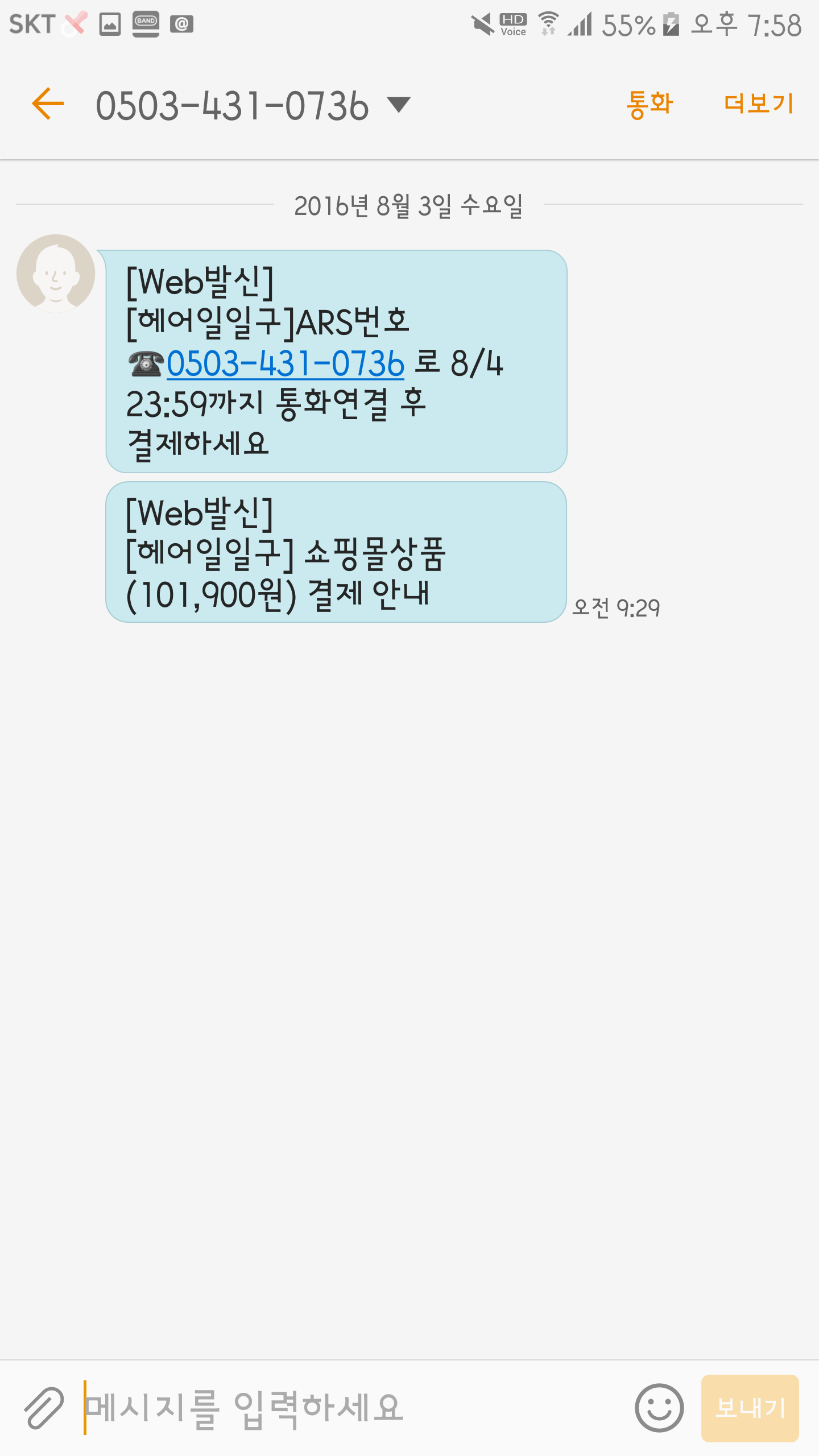The width and height of the screenshot is (819, 1456).
Task: Focus the 메시지를 입력하세요 text field
Action: click(353, 1408)
